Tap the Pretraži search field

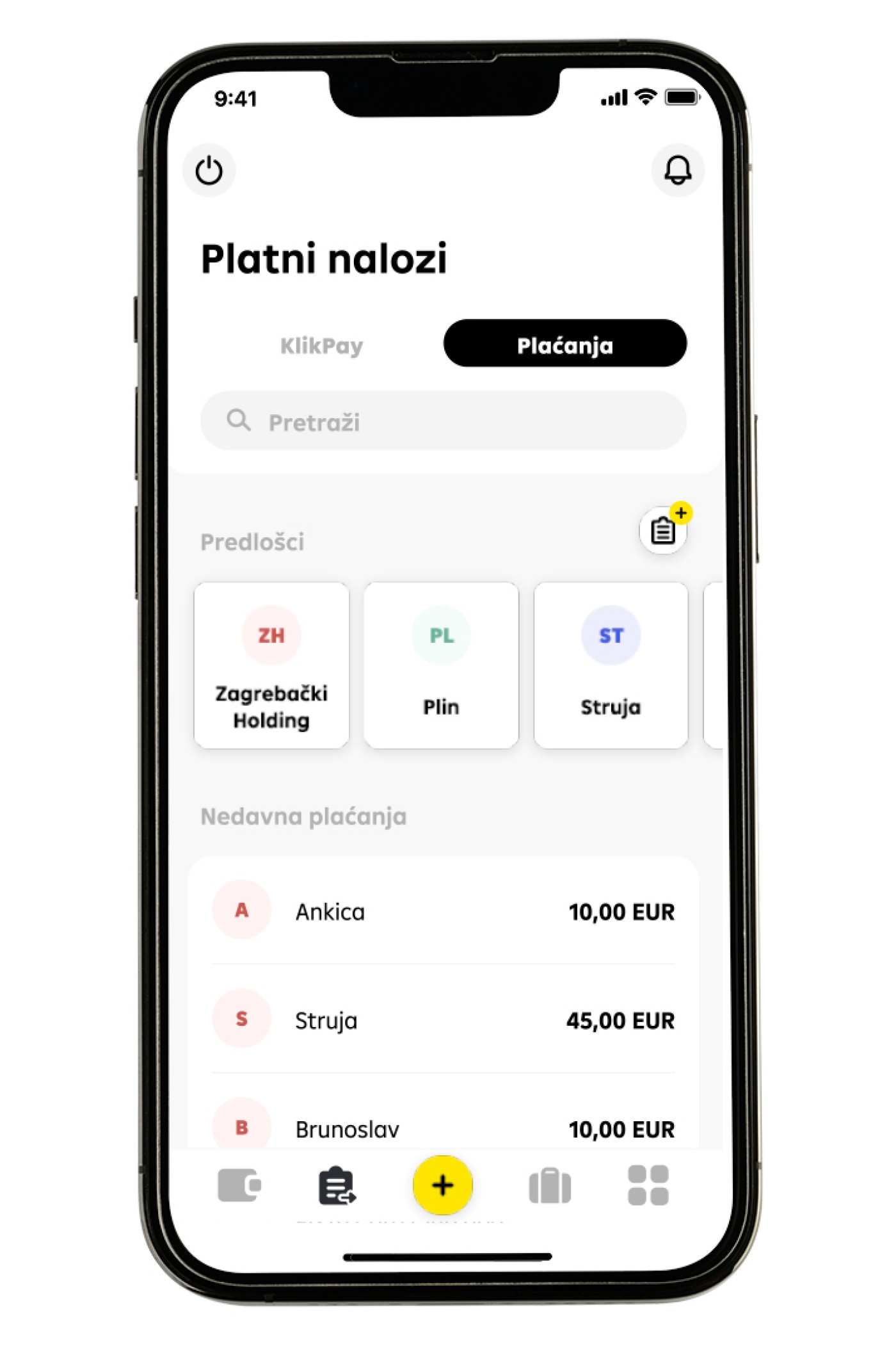point(443,421)
